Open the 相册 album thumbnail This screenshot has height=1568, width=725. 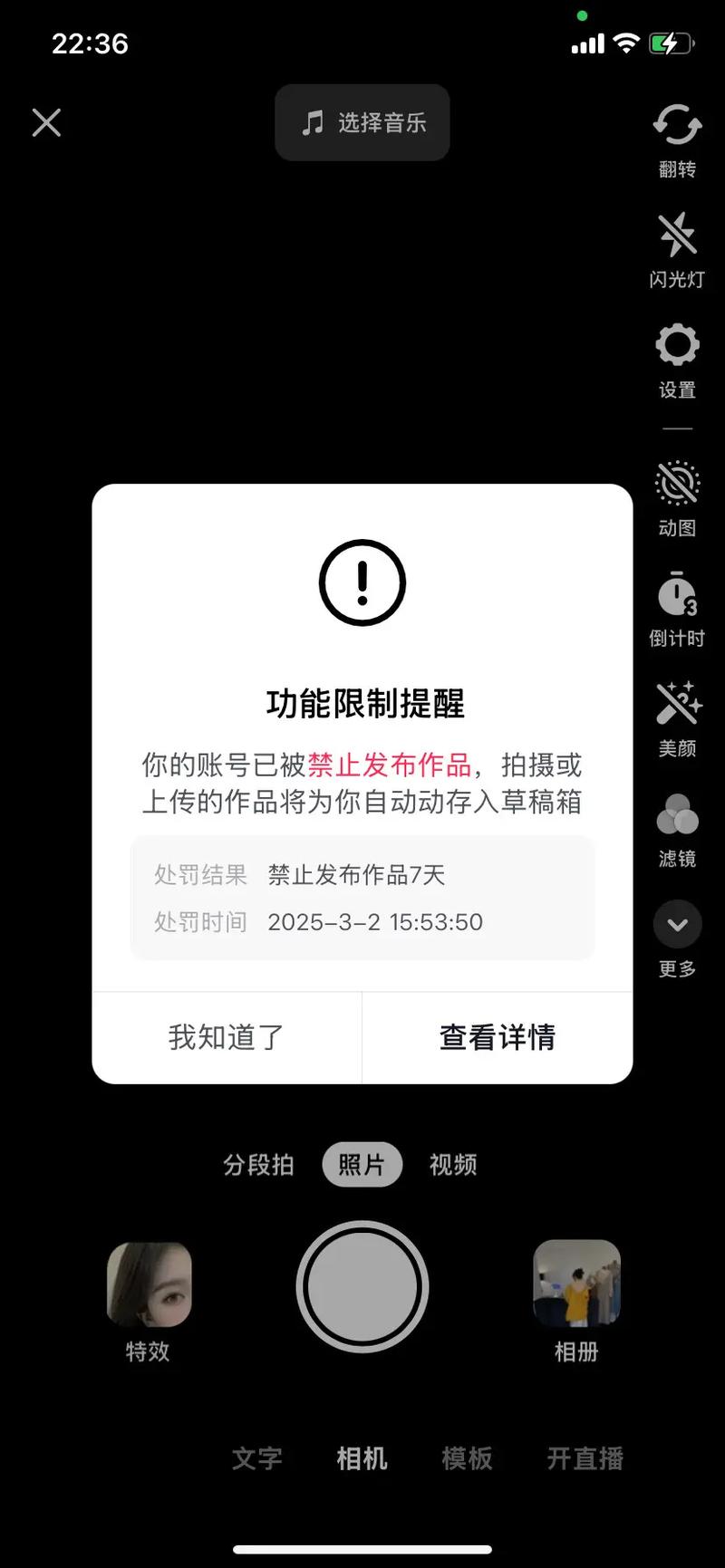576,1284
